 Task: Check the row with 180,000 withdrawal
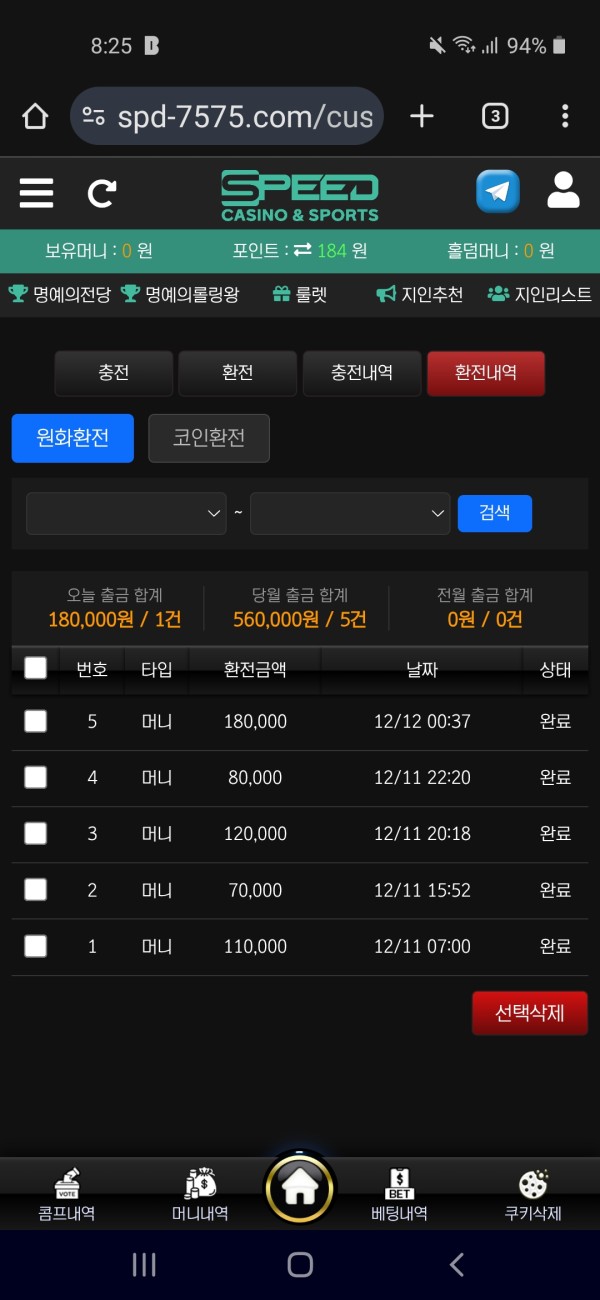tap(35, 721)
